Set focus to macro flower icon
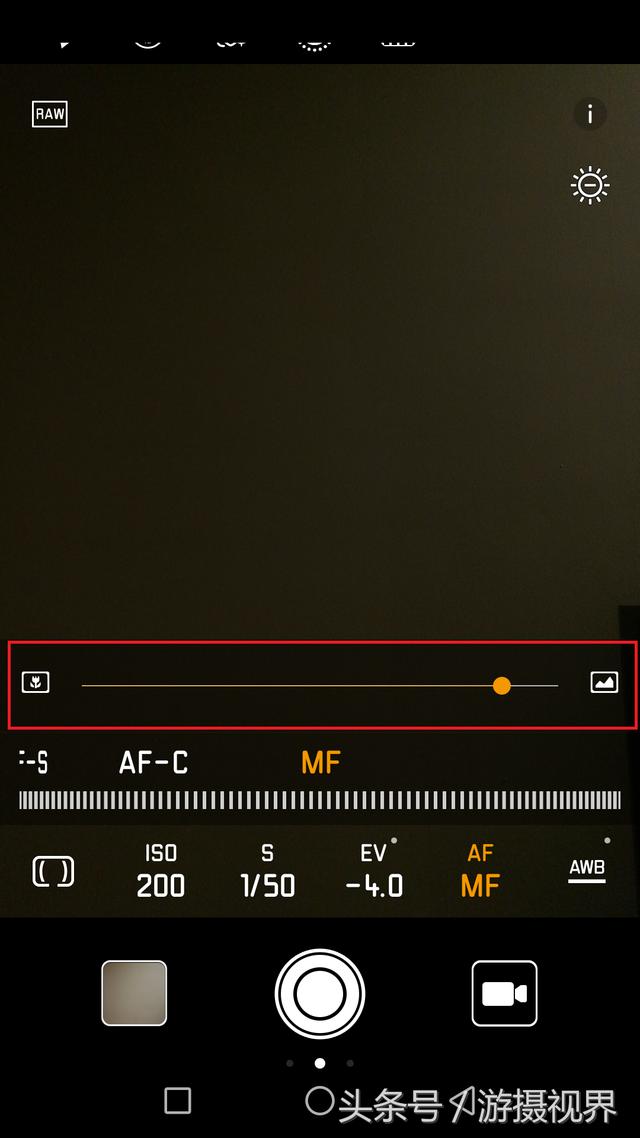 pyautogui.click(x=36, y=683)
